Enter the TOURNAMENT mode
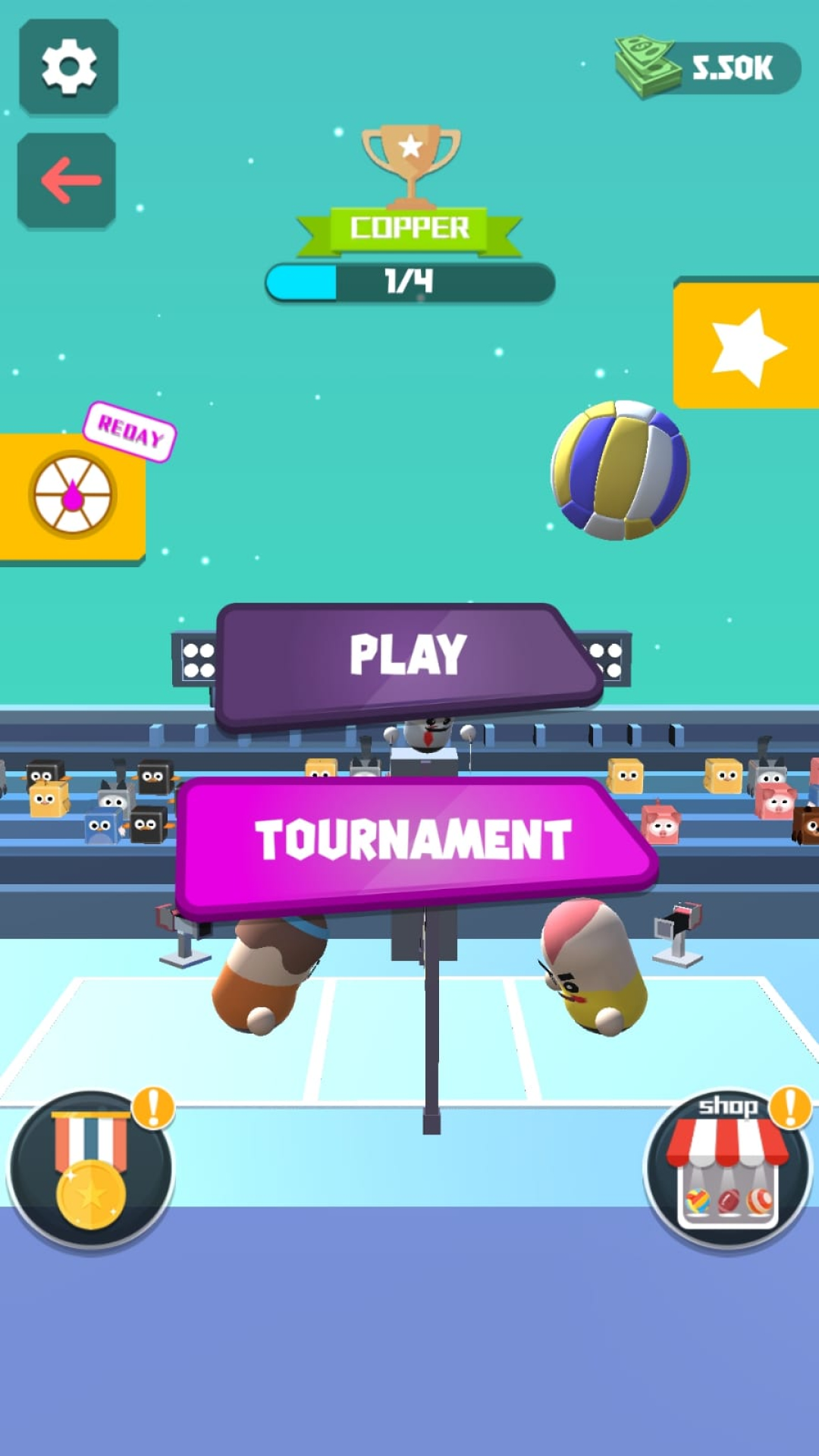The height and width of the screenshot is (1456, 819). click(413, 842)
